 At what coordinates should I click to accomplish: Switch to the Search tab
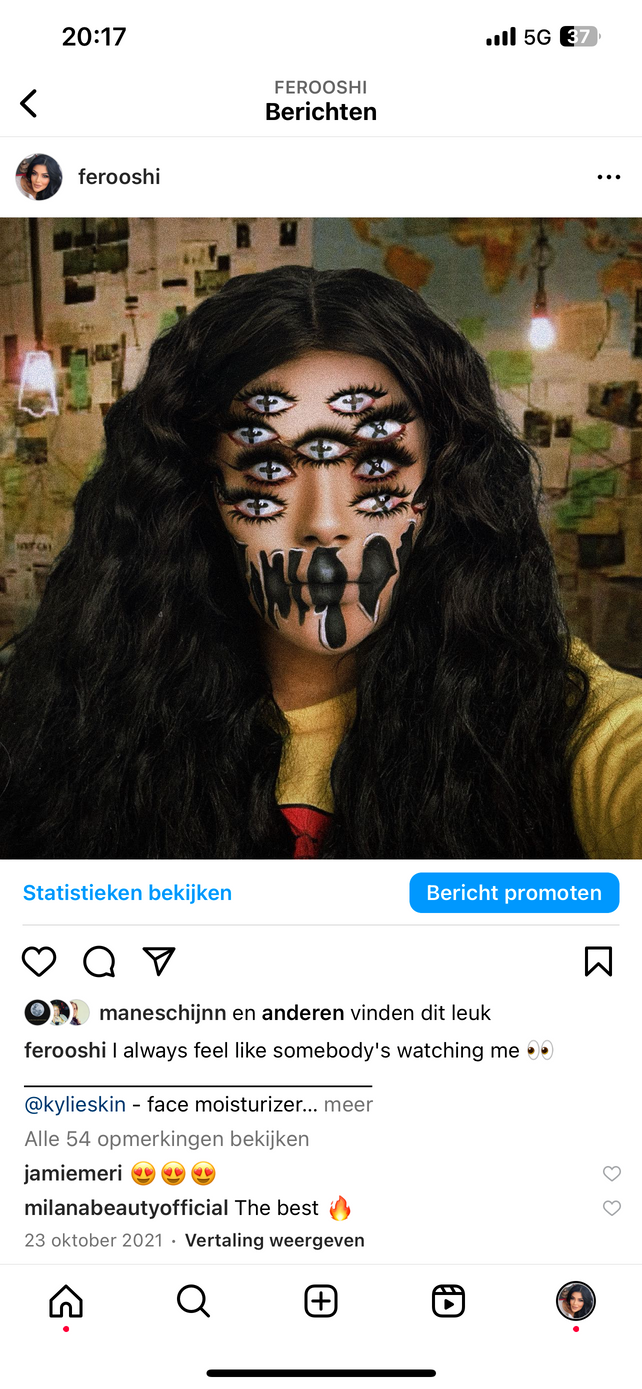[193, 1301]
